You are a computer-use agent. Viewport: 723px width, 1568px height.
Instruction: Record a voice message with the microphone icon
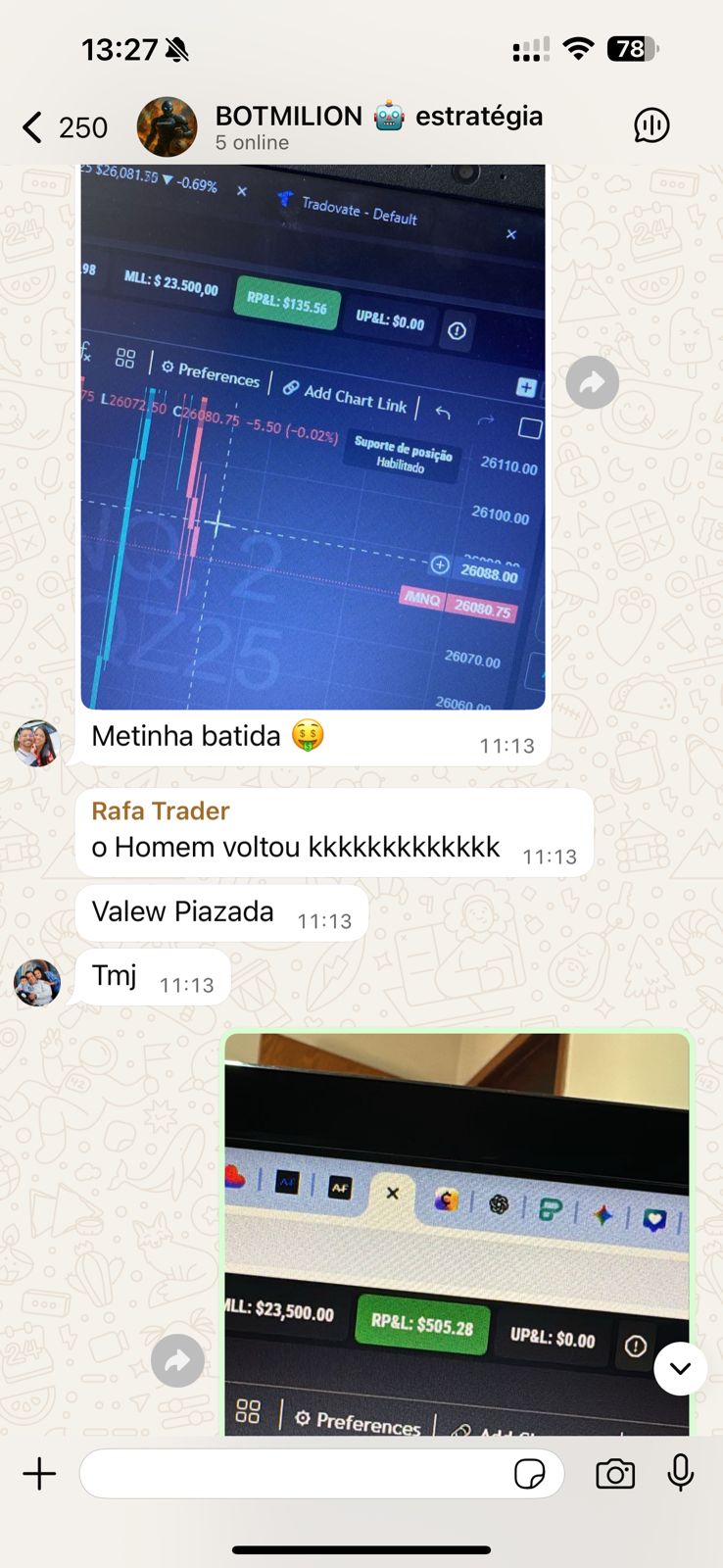click(x=681, y=1473)
